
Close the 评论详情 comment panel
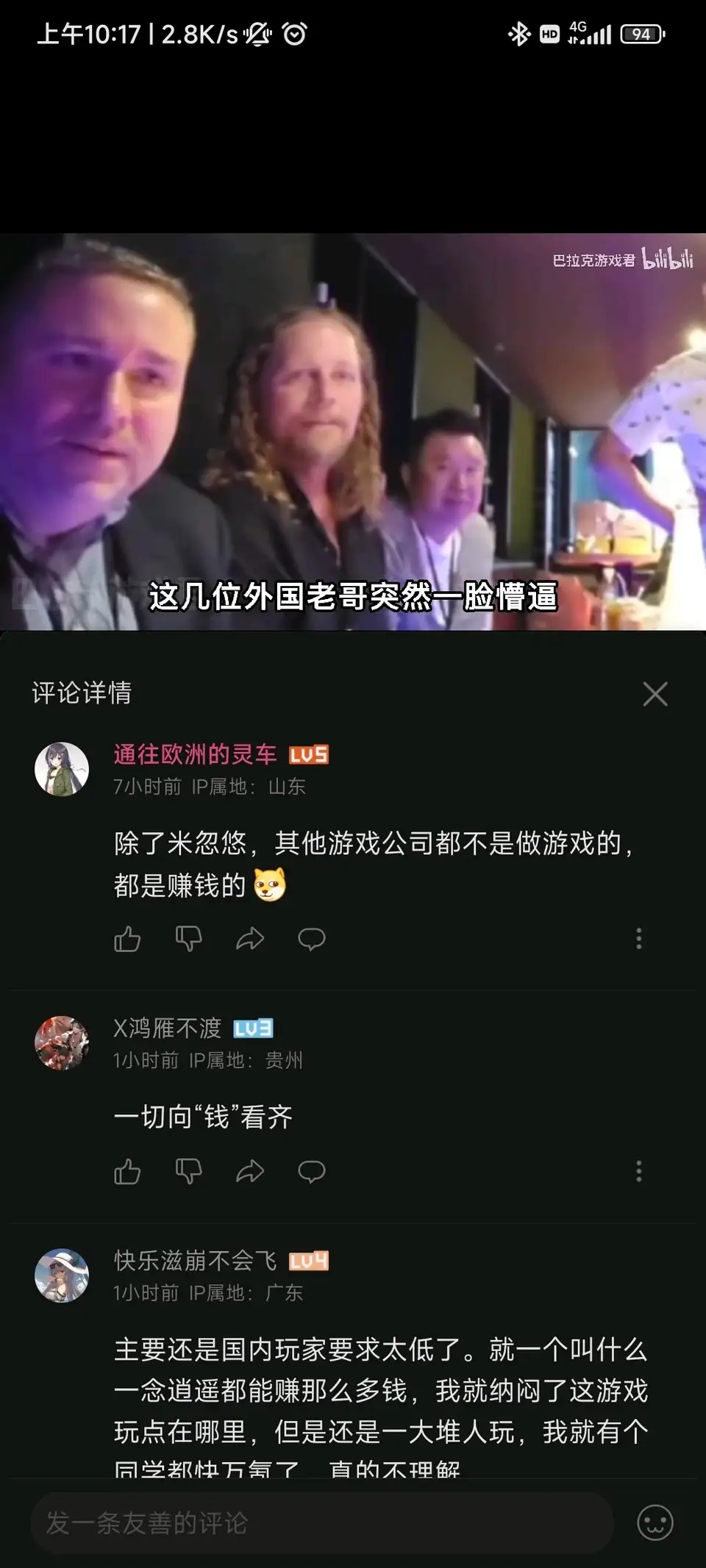click(x=655, y=693)
